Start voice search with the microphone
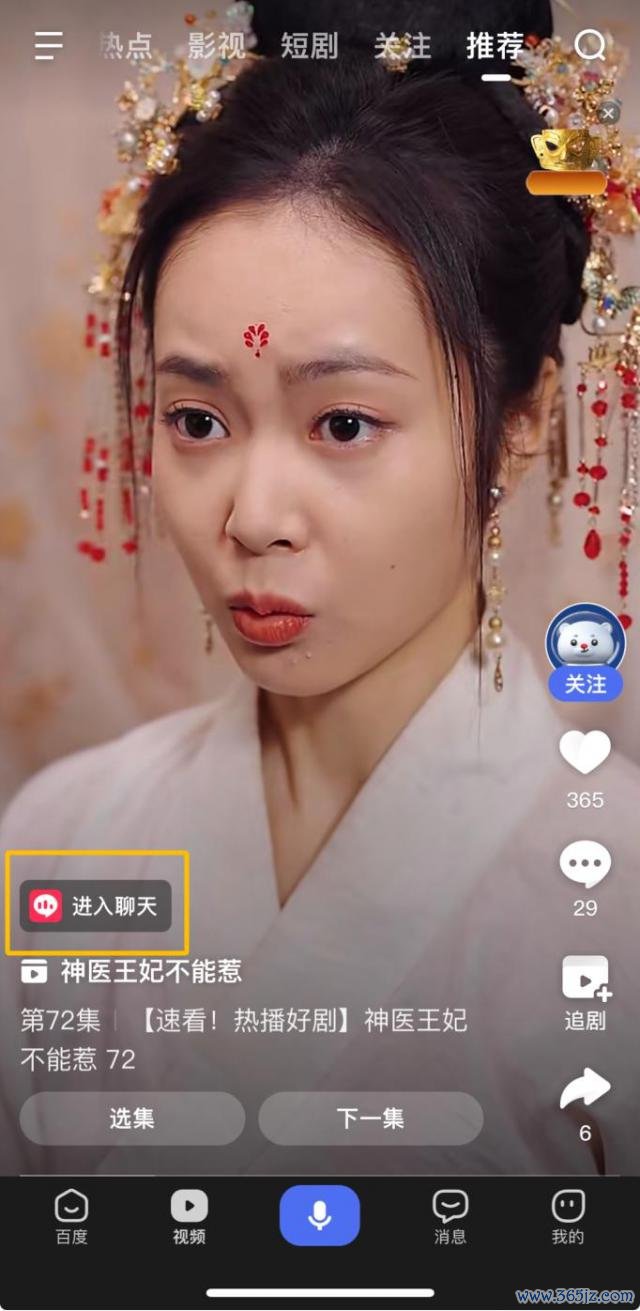Image resolution: width=640 pixels, height=1311 pixels. pos(319,1215)
